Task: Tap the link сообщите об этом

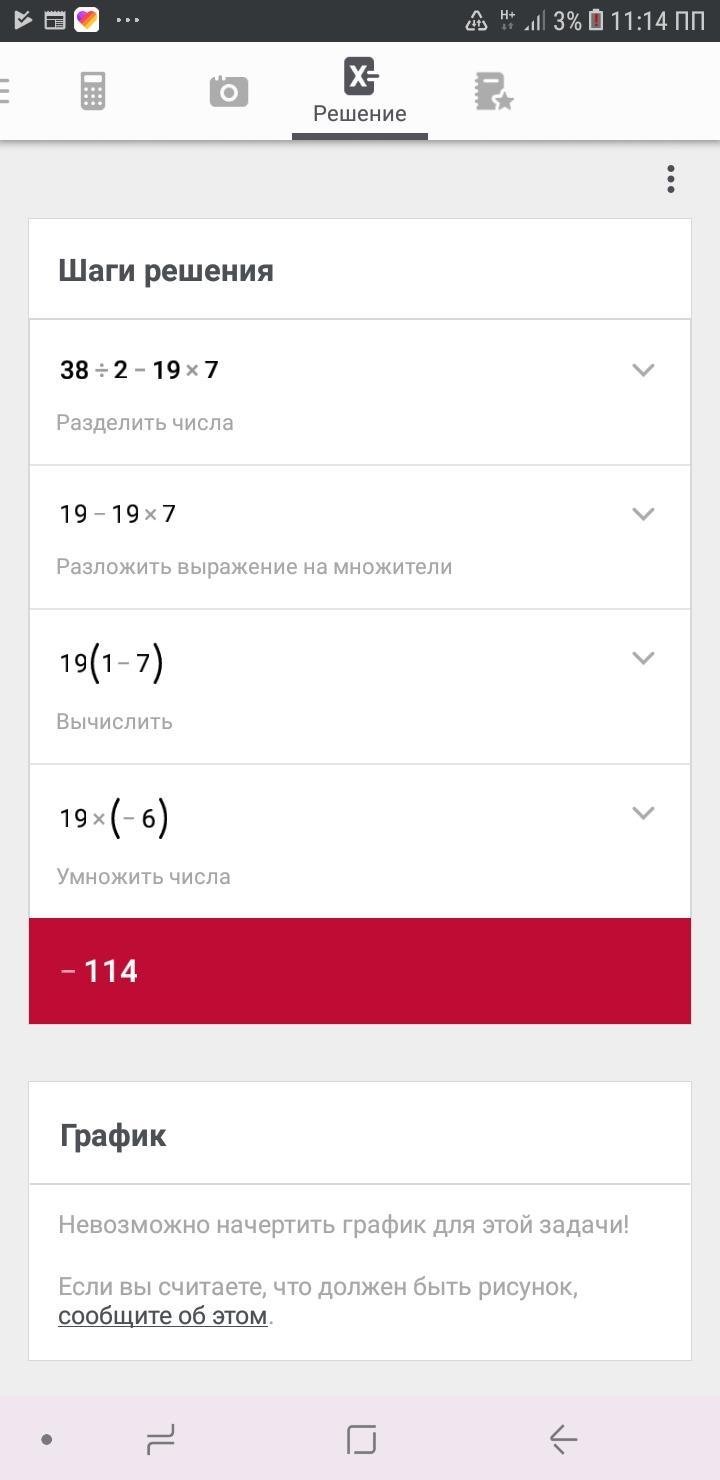Action: tap(162, 1316)
